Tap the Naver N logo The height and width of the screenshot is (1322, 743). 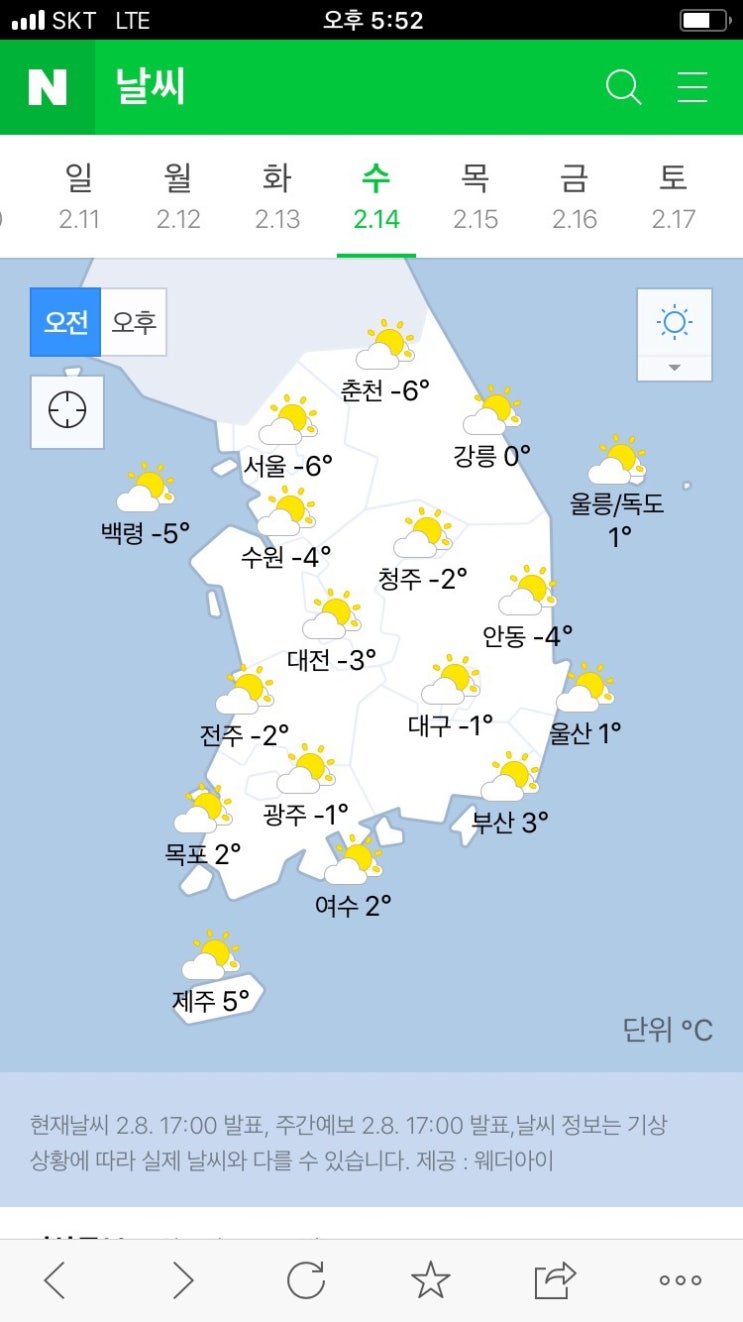[47, 88]
